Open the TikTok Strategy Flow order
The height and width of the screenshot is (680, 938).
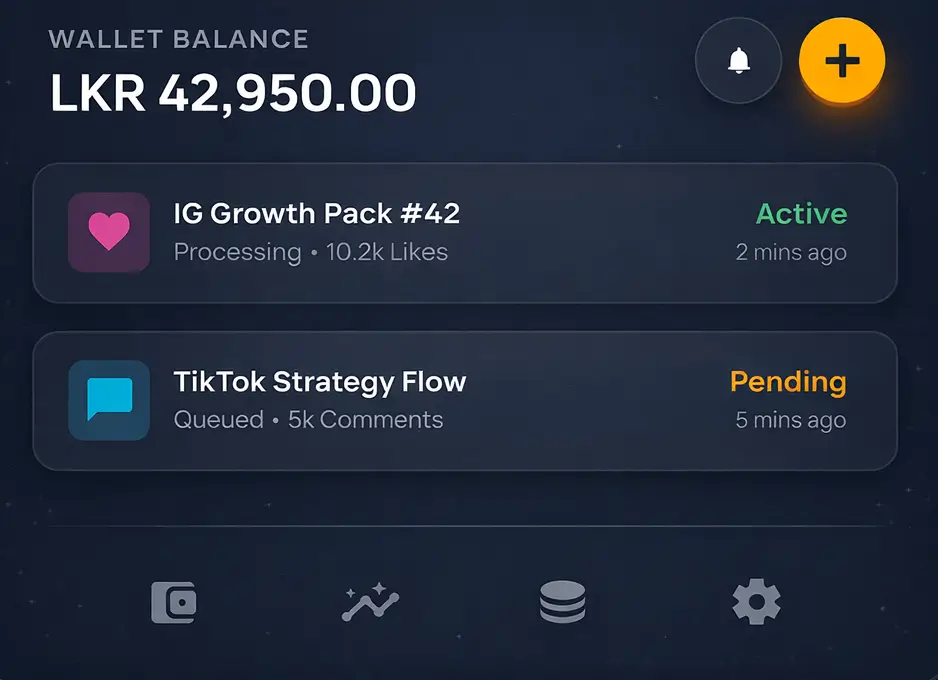pyautogui.click(x=465, y=400)
